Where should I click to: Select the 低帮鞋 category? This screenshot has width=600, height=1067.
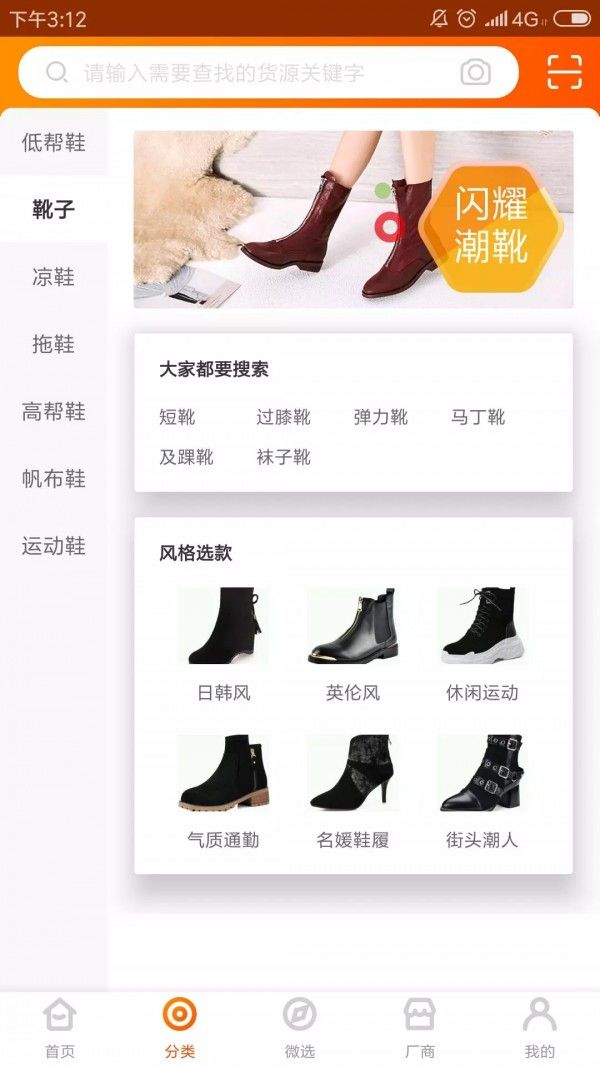pyautogui.click(x=54, y=142)
